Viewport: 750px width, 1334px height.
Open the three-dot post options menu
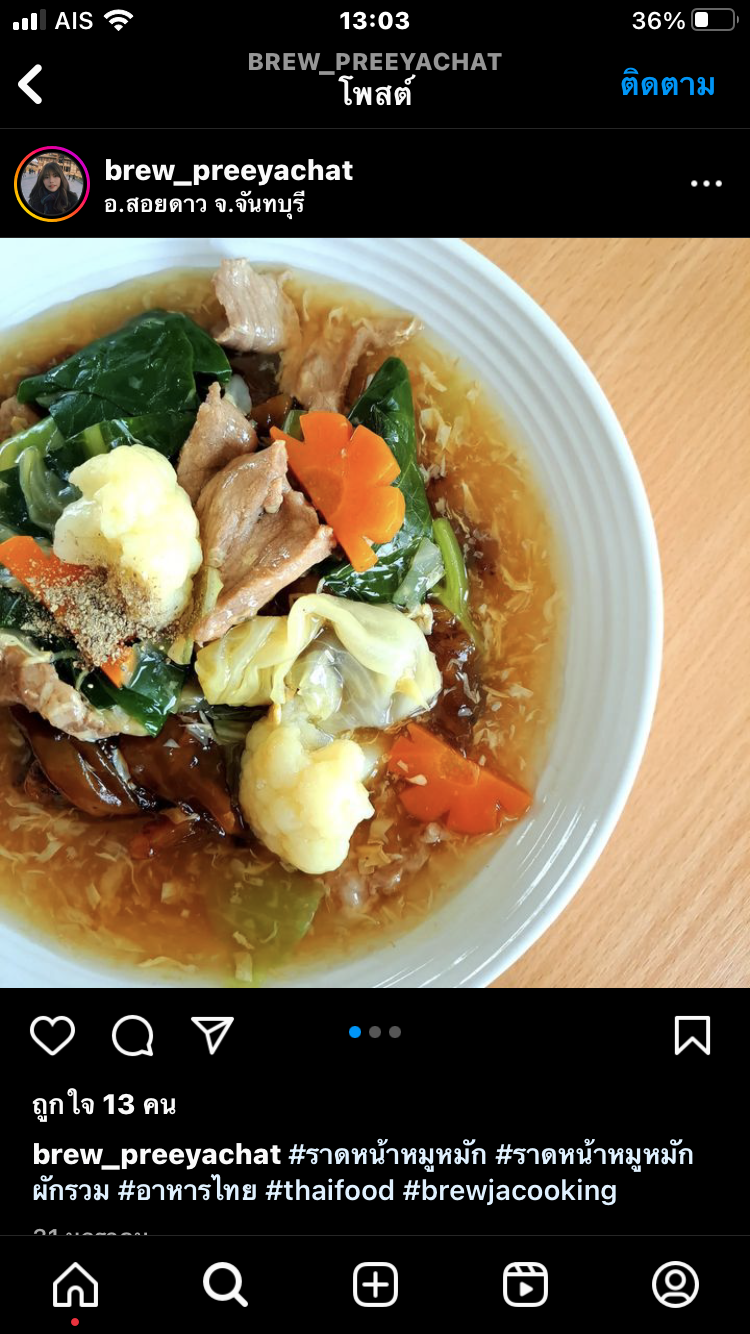(706, 184)
